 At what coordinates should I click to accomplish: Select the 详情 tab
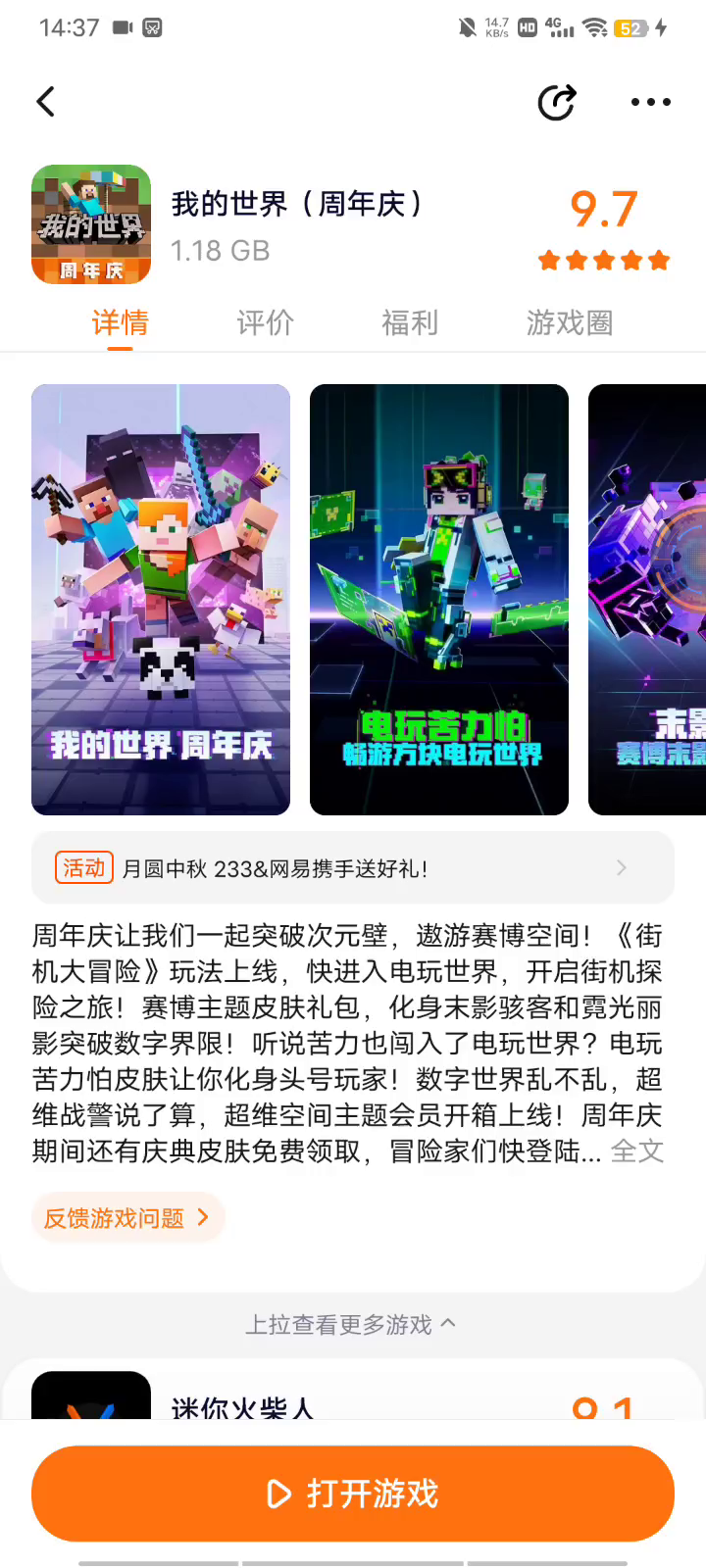coord(120,322)
